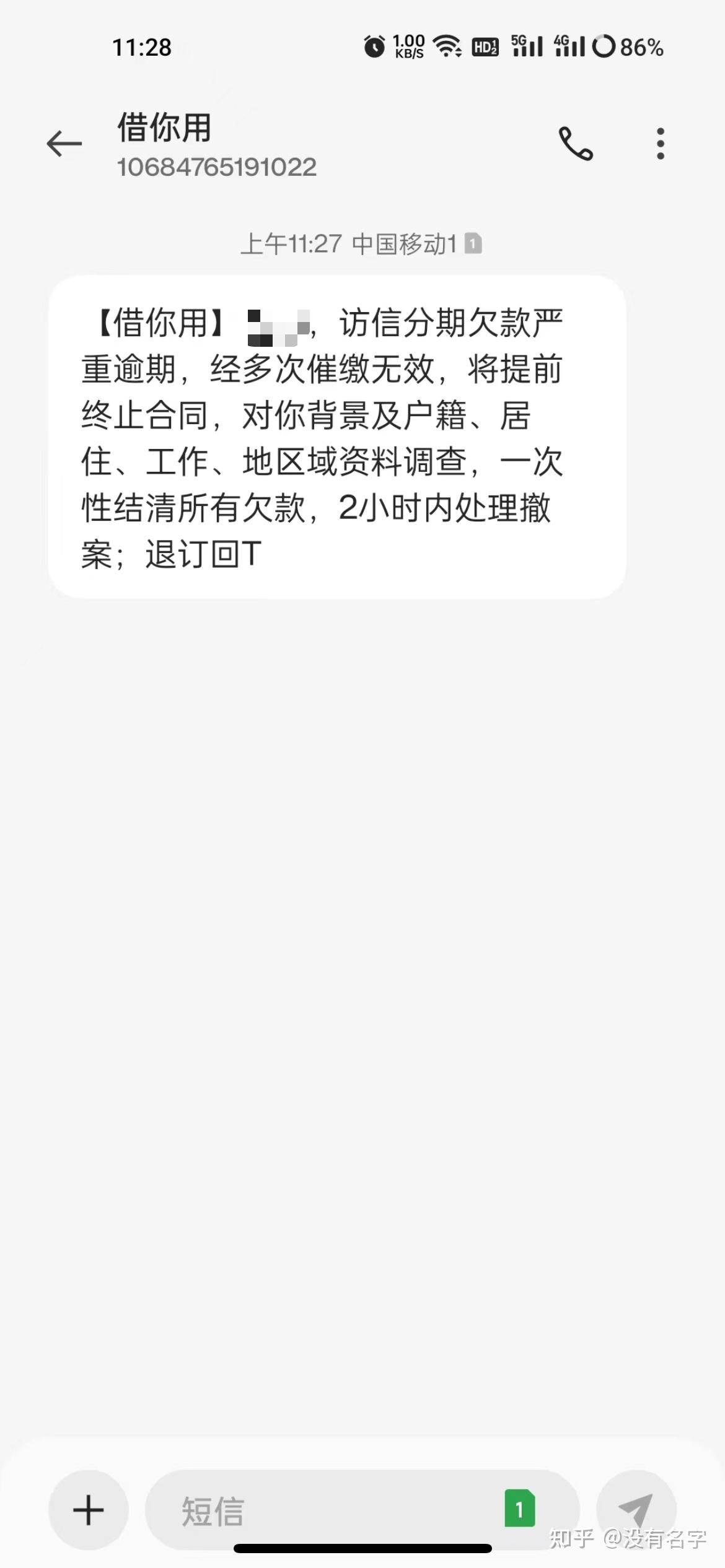The width and height of the screenshot is (725, 1568).
Task: Tap the clock showing 11:28
Action: point(141,48)
